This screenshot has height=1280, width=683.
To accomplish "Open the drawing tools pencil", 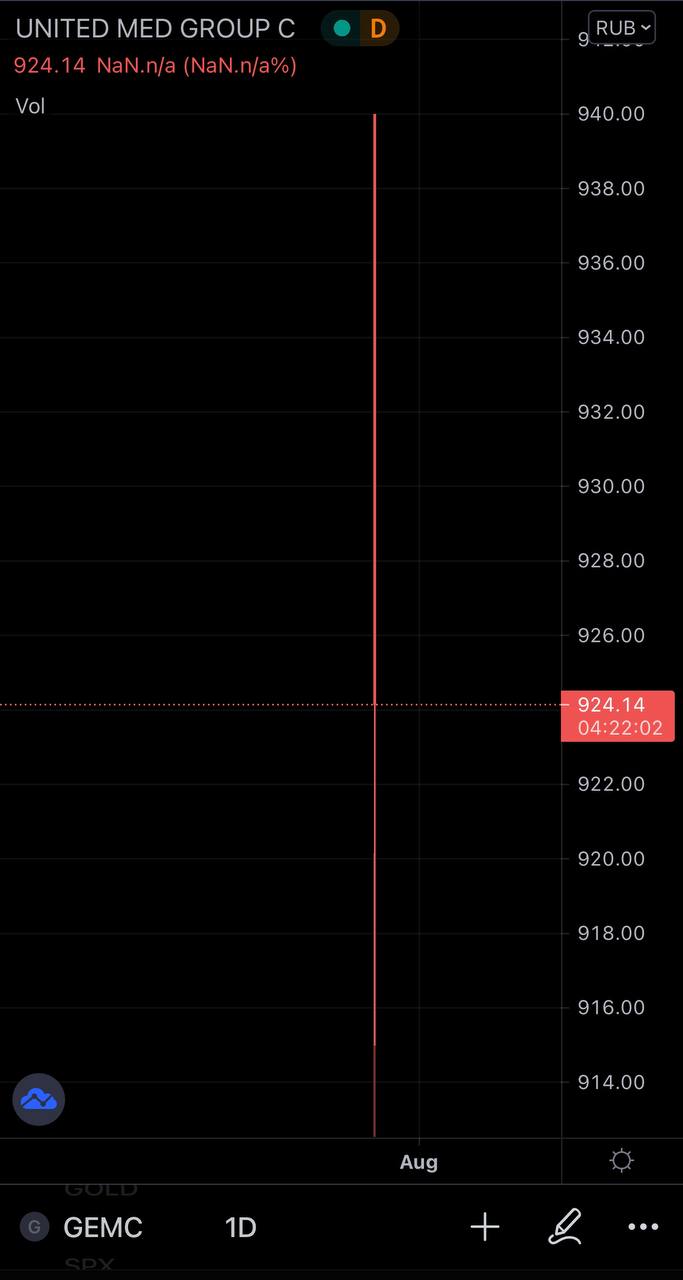I will click(x=565, y=1227).
